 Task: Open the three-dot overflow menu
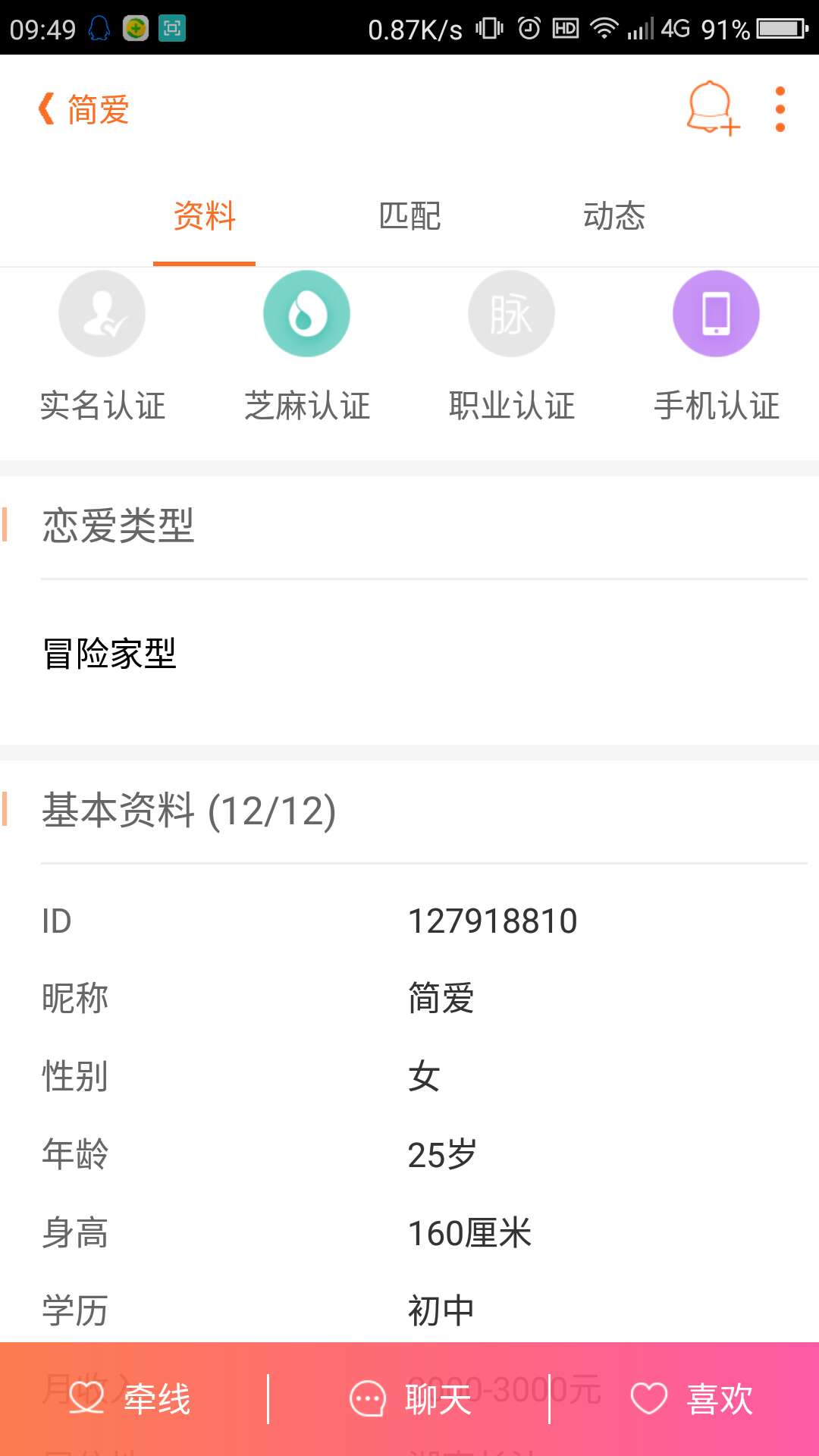coord(780,109)
